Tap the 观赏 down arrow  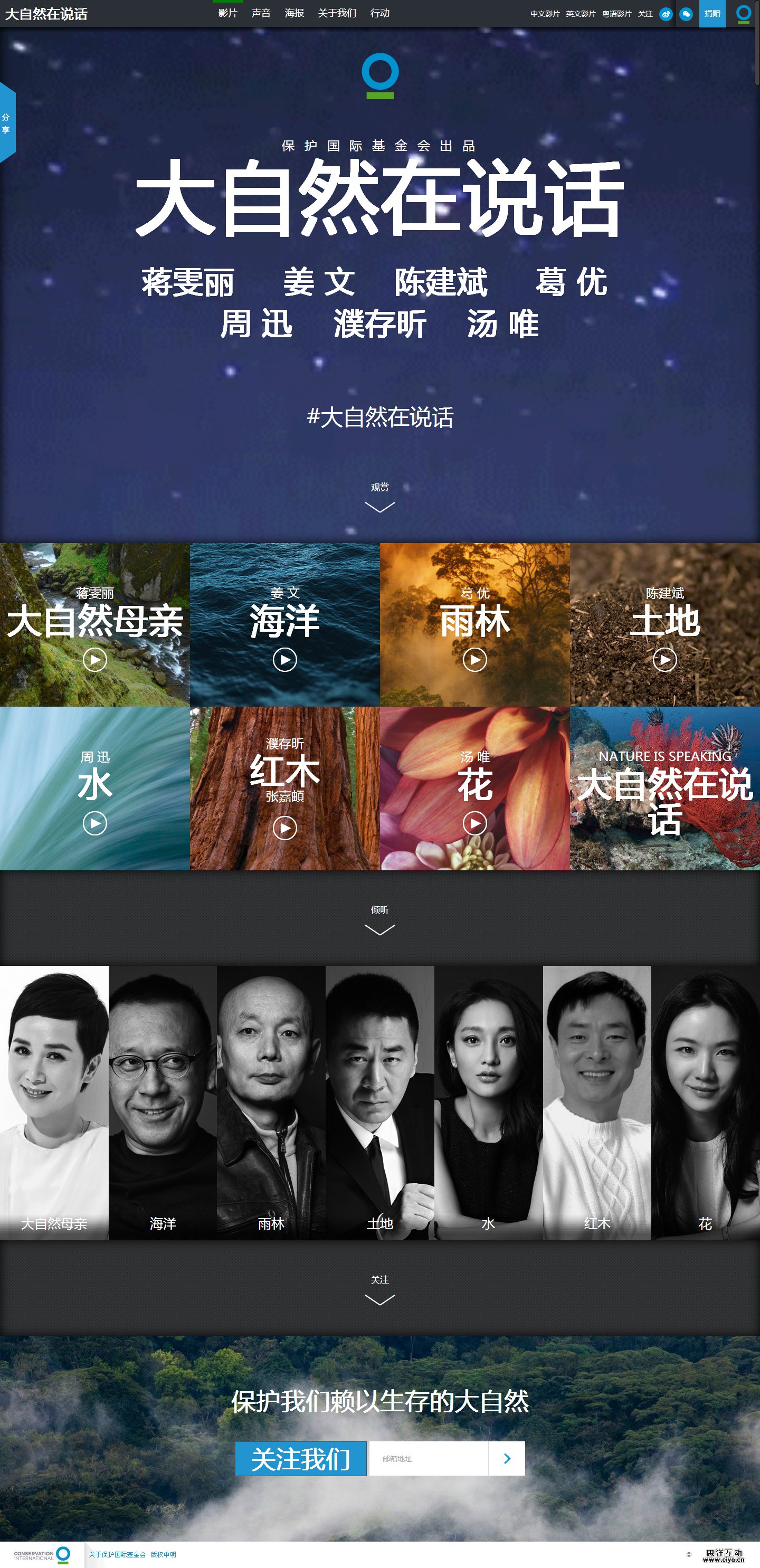coord(379,507)
